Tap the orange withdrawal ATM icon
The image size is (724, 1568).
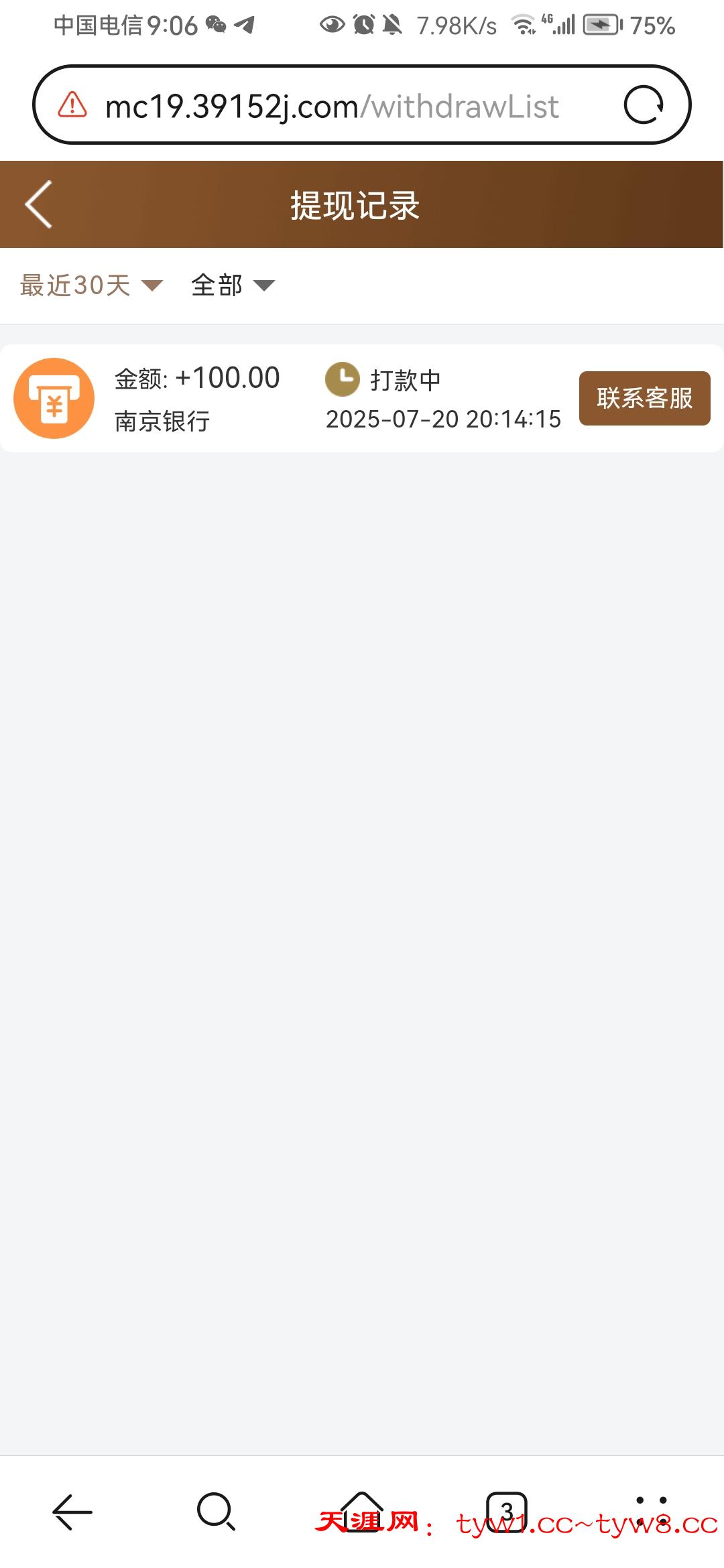(x=54, y=397)
